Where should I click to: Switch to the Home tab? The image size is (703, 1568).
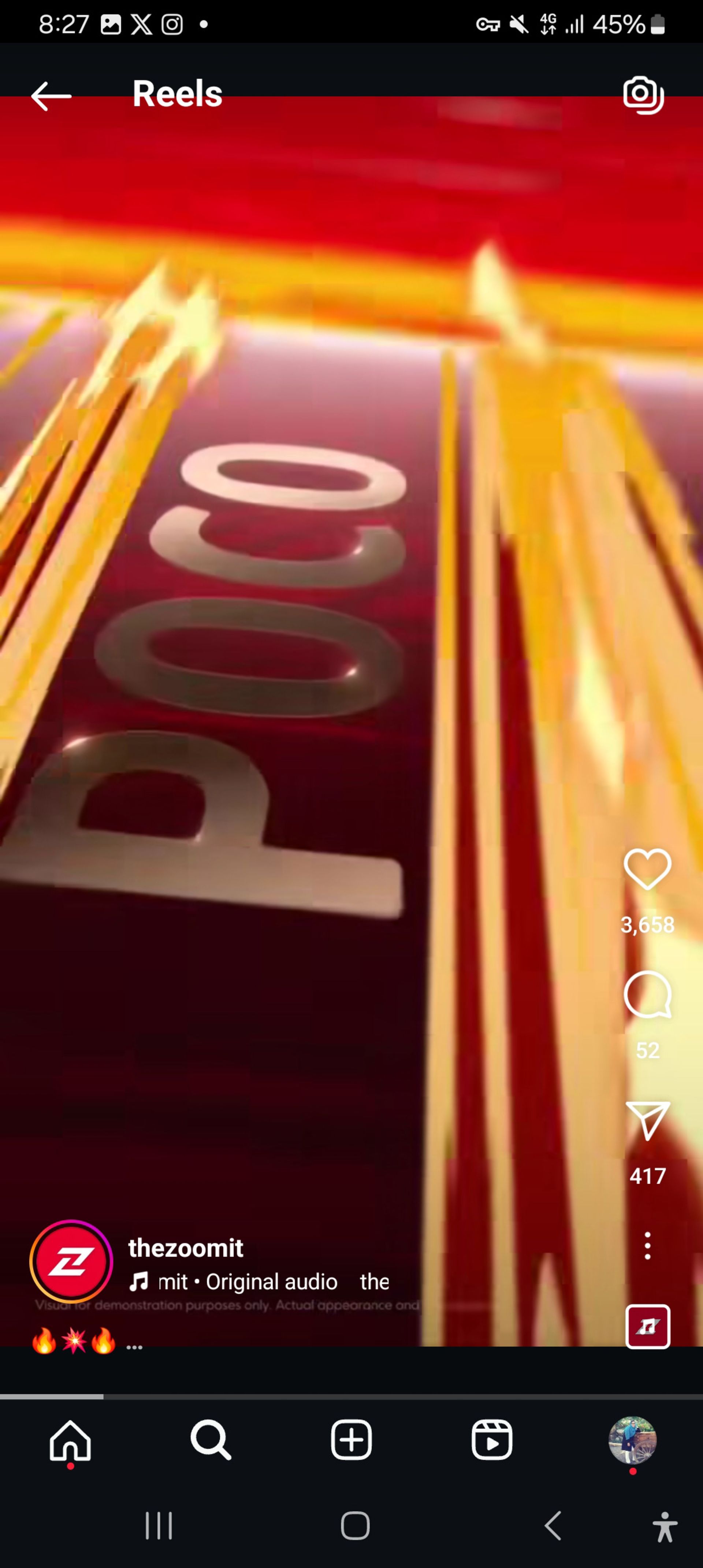(x=71, y=1441)
